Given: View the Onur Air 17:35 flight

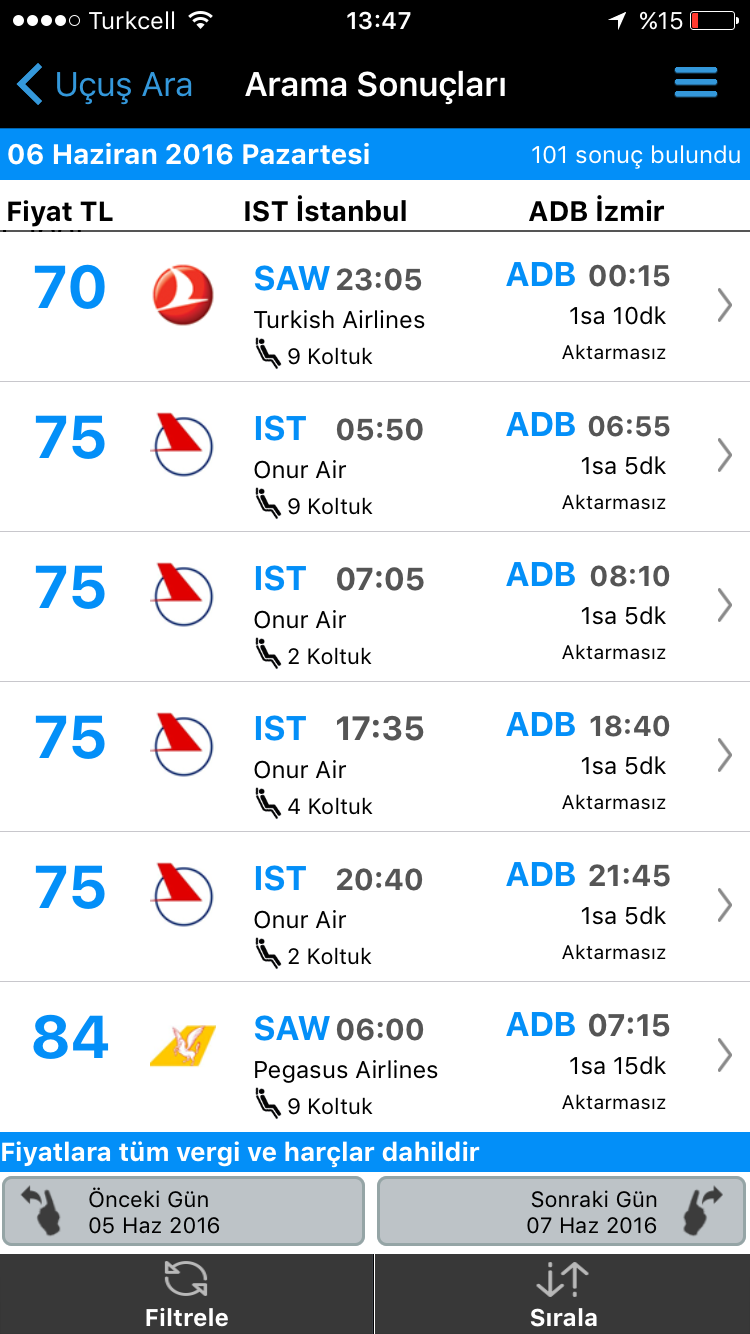Looking at the screenshot, I should click(375, 757).
